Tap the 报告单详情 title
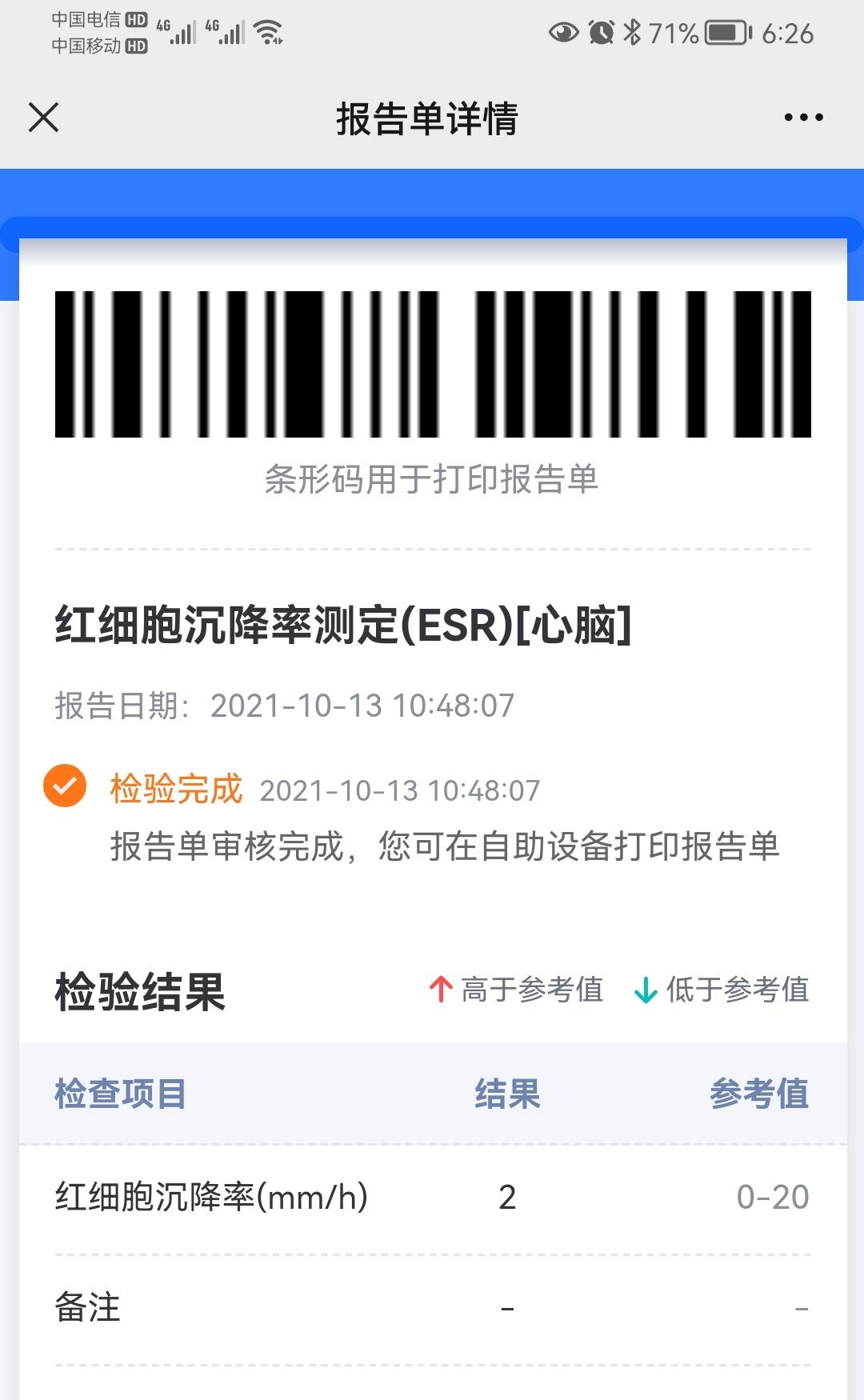The width and height of the screenshot is (864, 1400). (x=430, y=118)
